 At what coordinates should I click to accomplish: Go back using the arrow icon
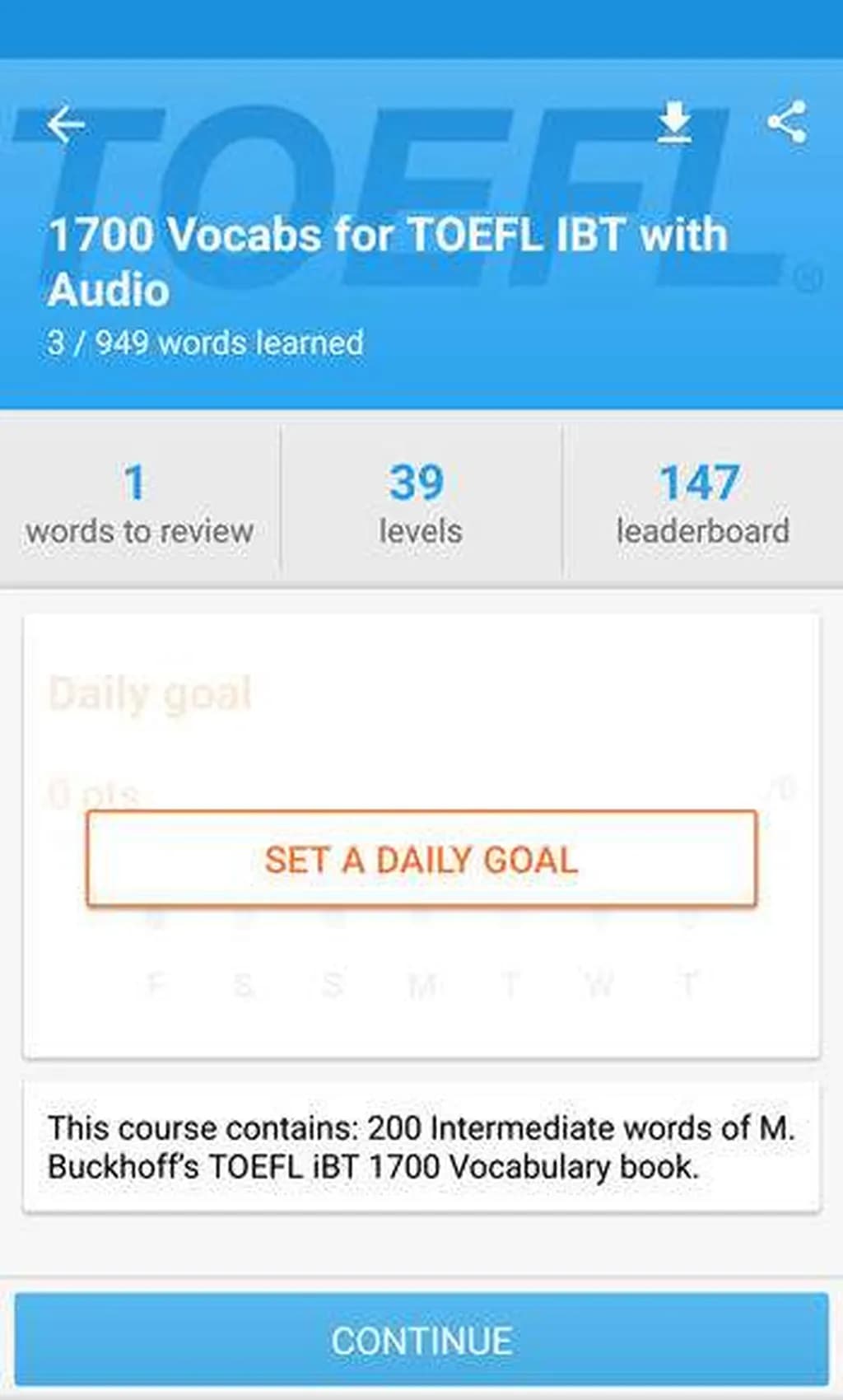click(66, 125)
